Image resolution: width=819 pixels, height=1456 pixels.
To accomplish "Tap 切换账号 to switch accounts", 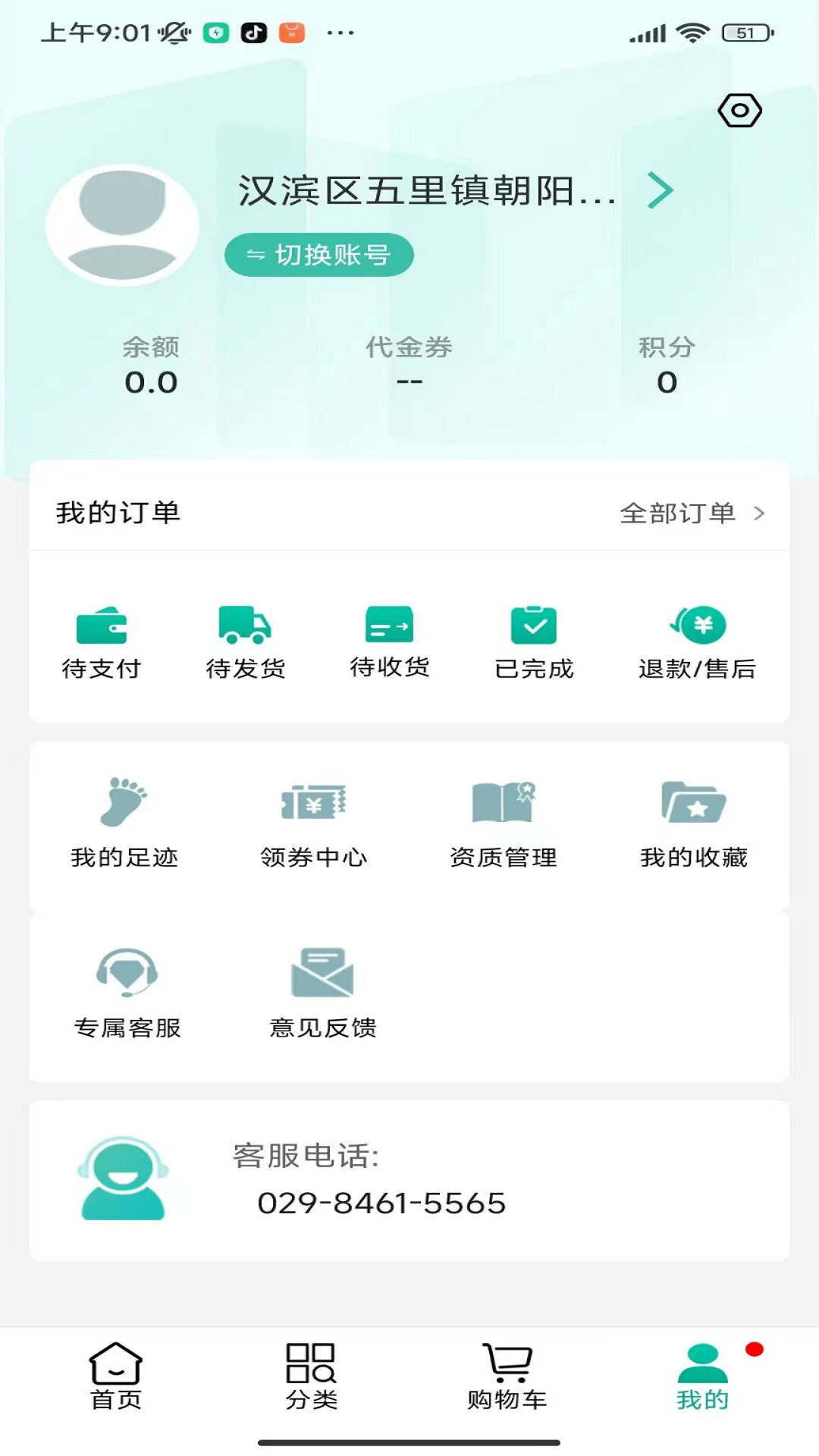I will 319,255.
